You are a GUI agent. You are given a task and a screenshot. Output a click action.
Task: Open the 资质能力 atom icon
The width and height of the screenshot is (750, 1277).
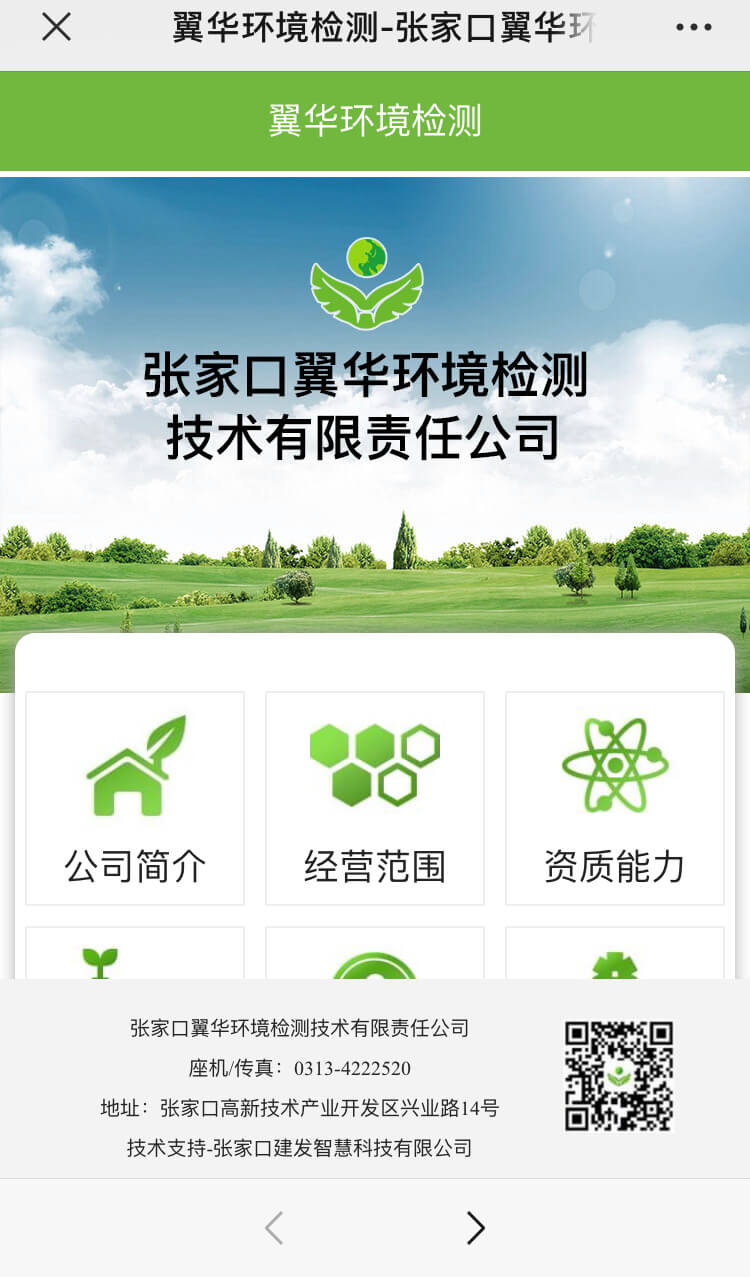pos(615,765)
